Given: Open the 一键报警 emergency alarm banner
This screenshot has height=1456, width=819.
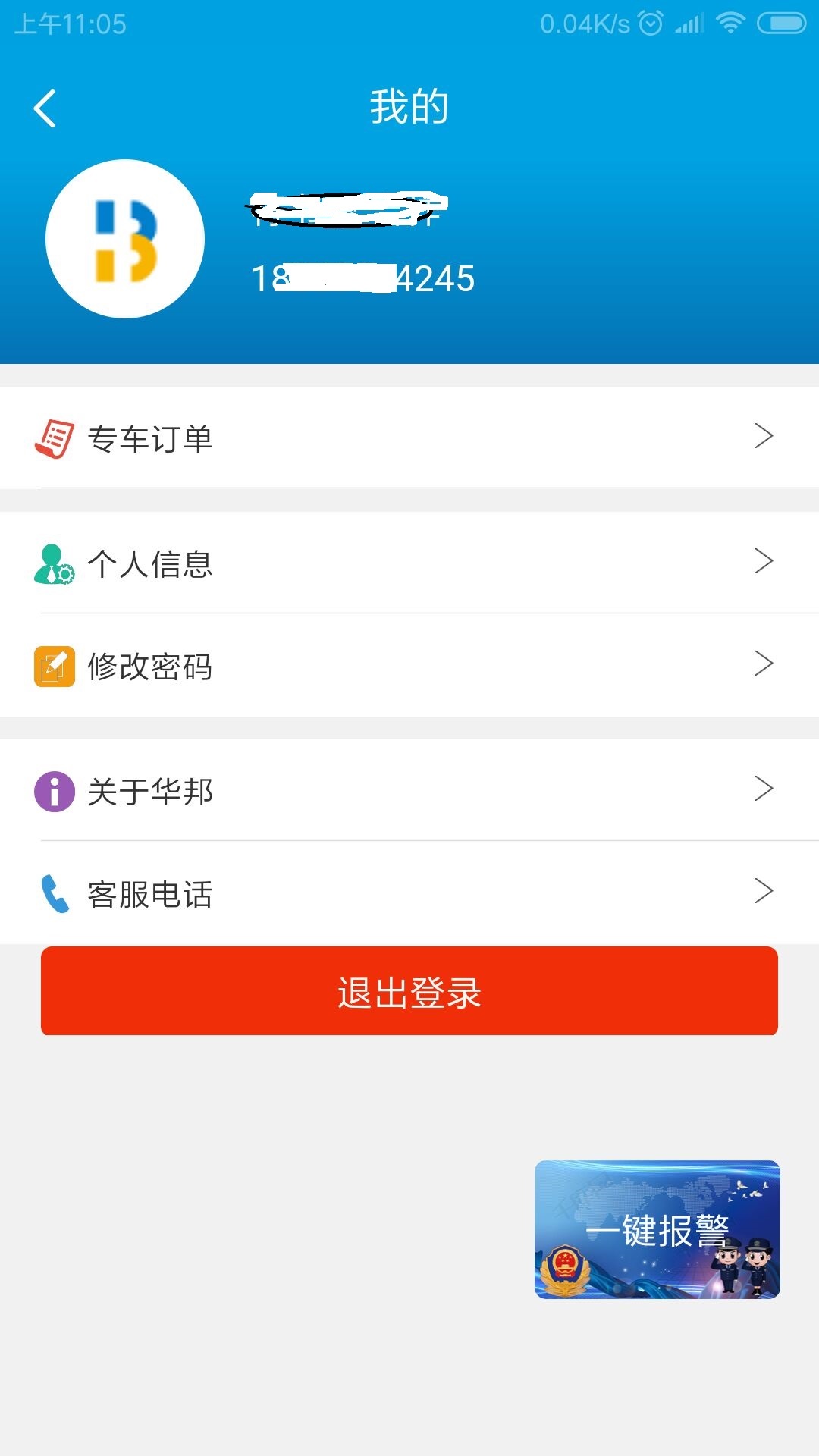Looking at the screenshot, I should (657, 1229).
